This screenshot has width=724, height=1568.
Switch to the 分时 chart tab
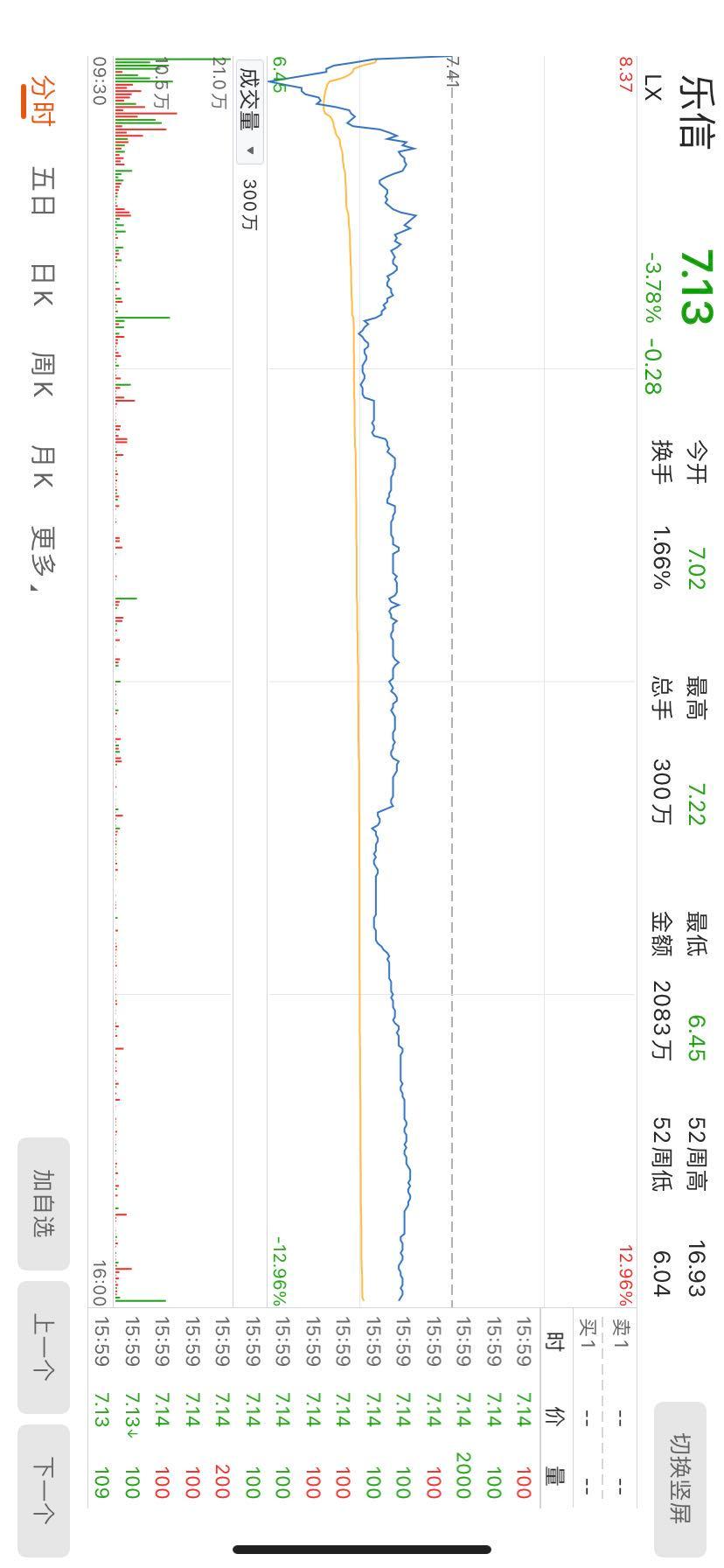click(43, 100)
